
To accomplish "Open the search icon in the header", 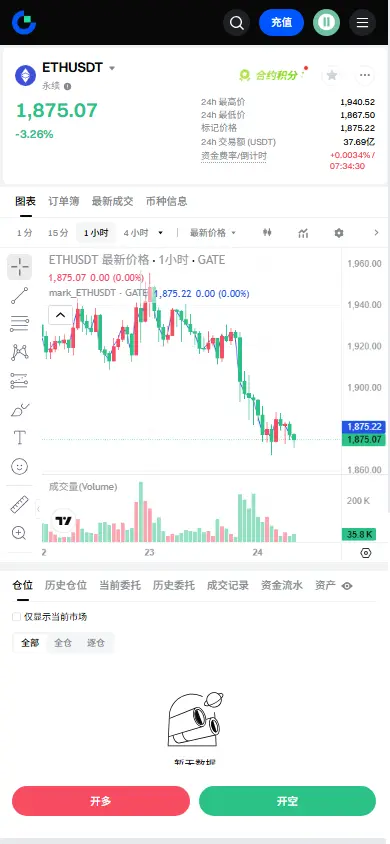I will tap(237, 23).
